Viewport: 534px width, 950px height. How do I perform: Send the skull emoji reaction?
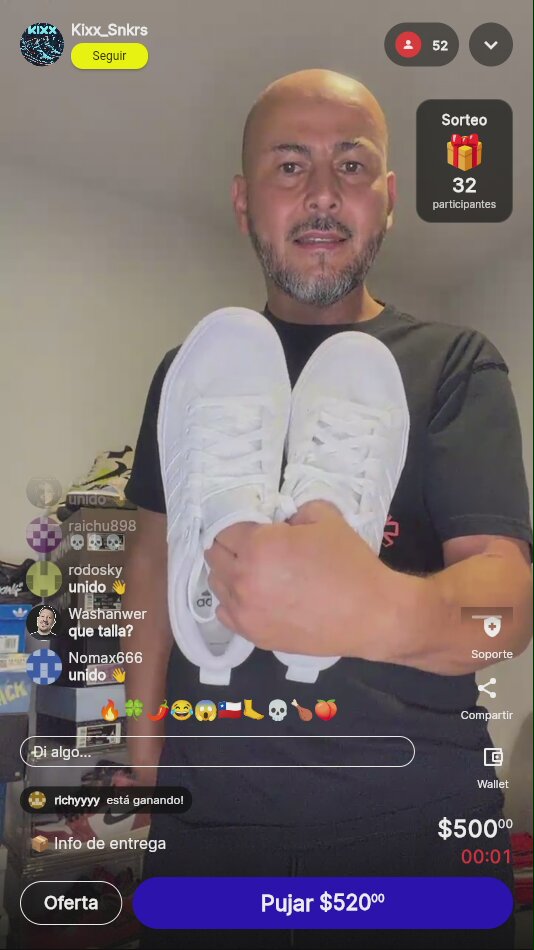(x=277, y=709)
